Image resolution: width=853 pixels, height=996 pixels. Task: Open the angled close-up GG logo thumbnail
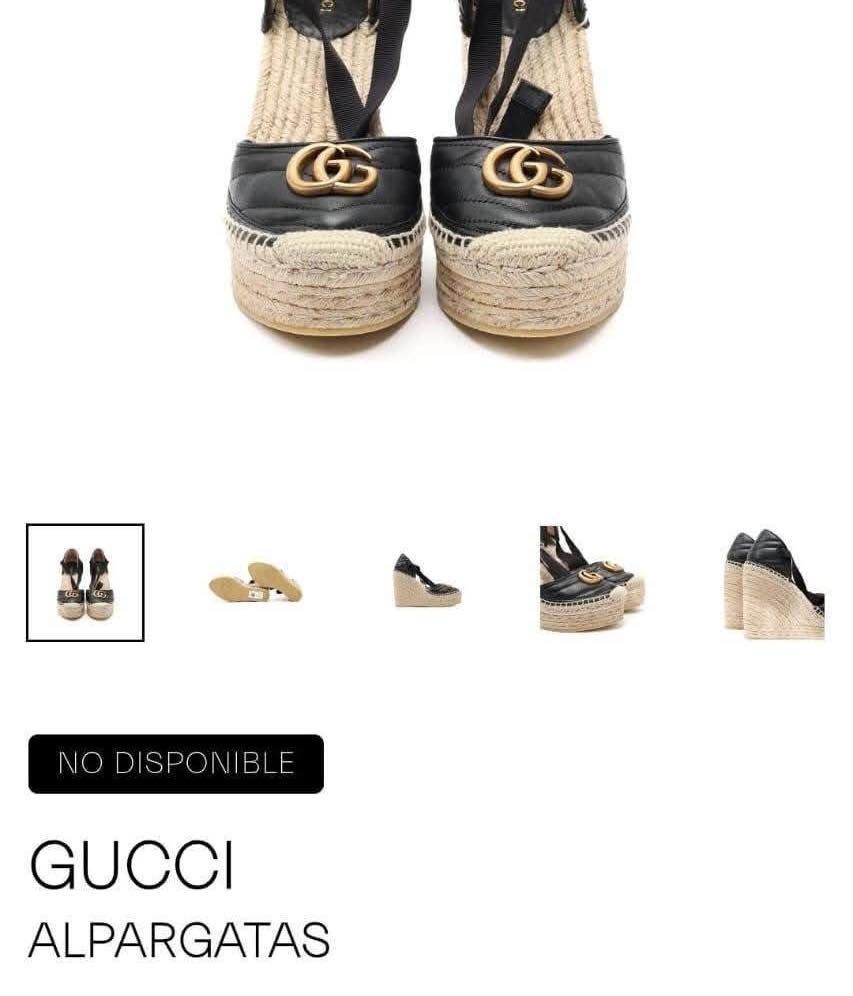(x=592, y=580)
